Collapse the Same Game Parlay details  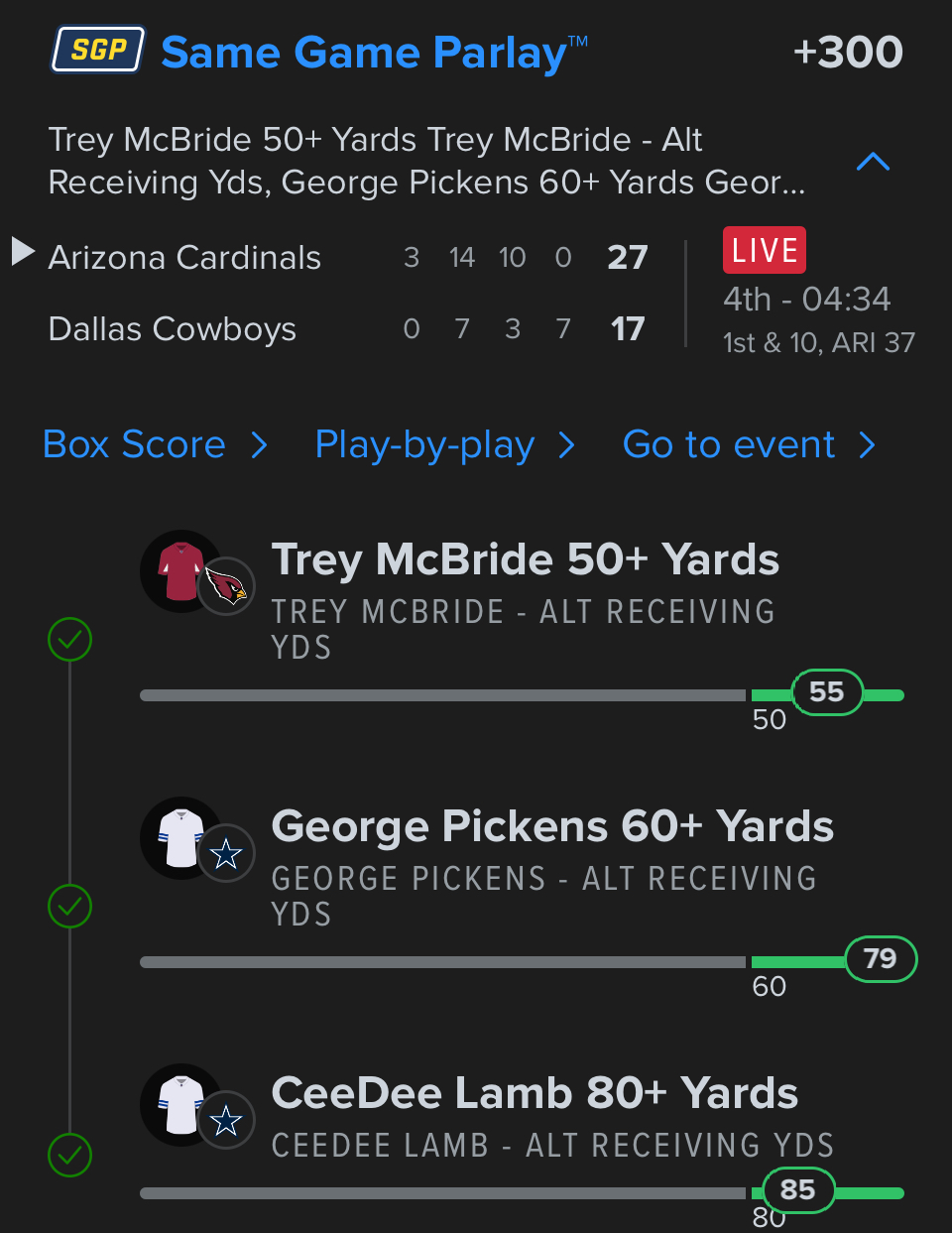[872, 162]
